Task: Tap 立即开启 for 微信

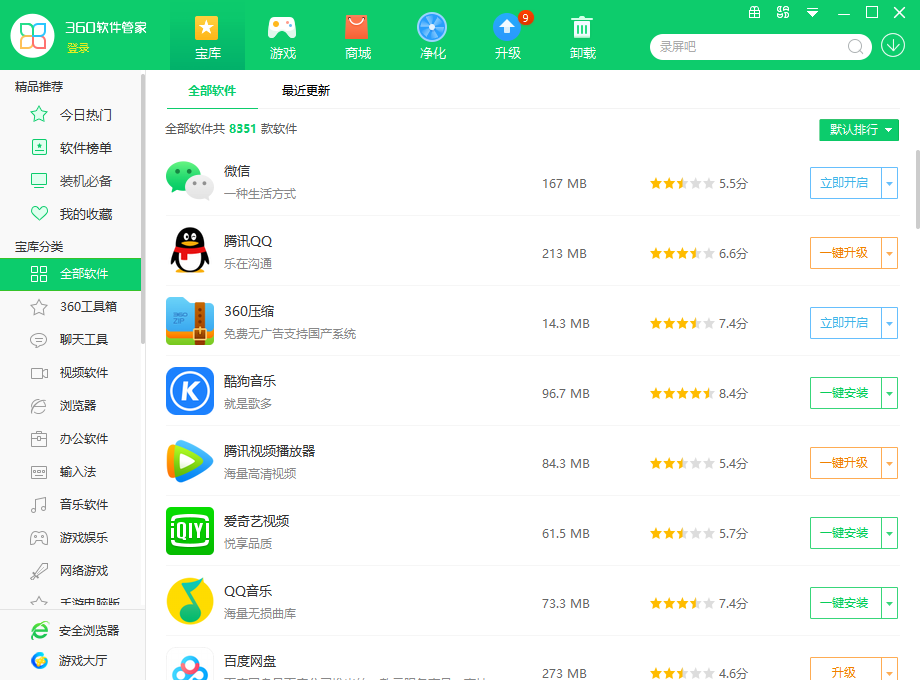Action: coord(844,183)
